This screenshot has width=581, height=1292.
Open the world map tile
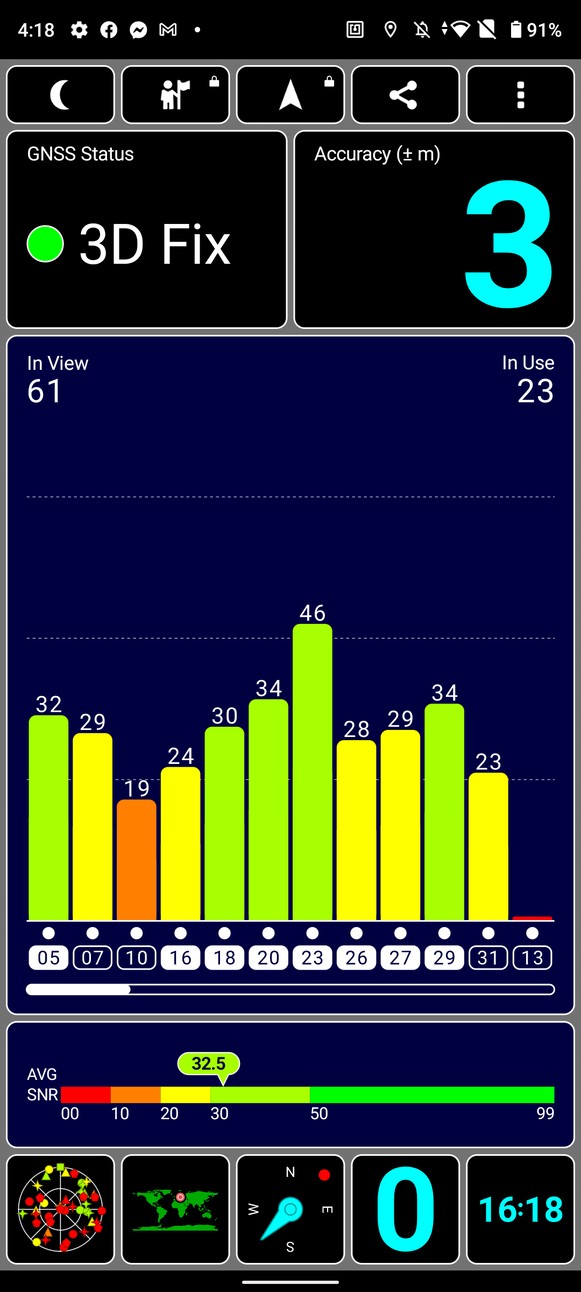point(175,1209)
